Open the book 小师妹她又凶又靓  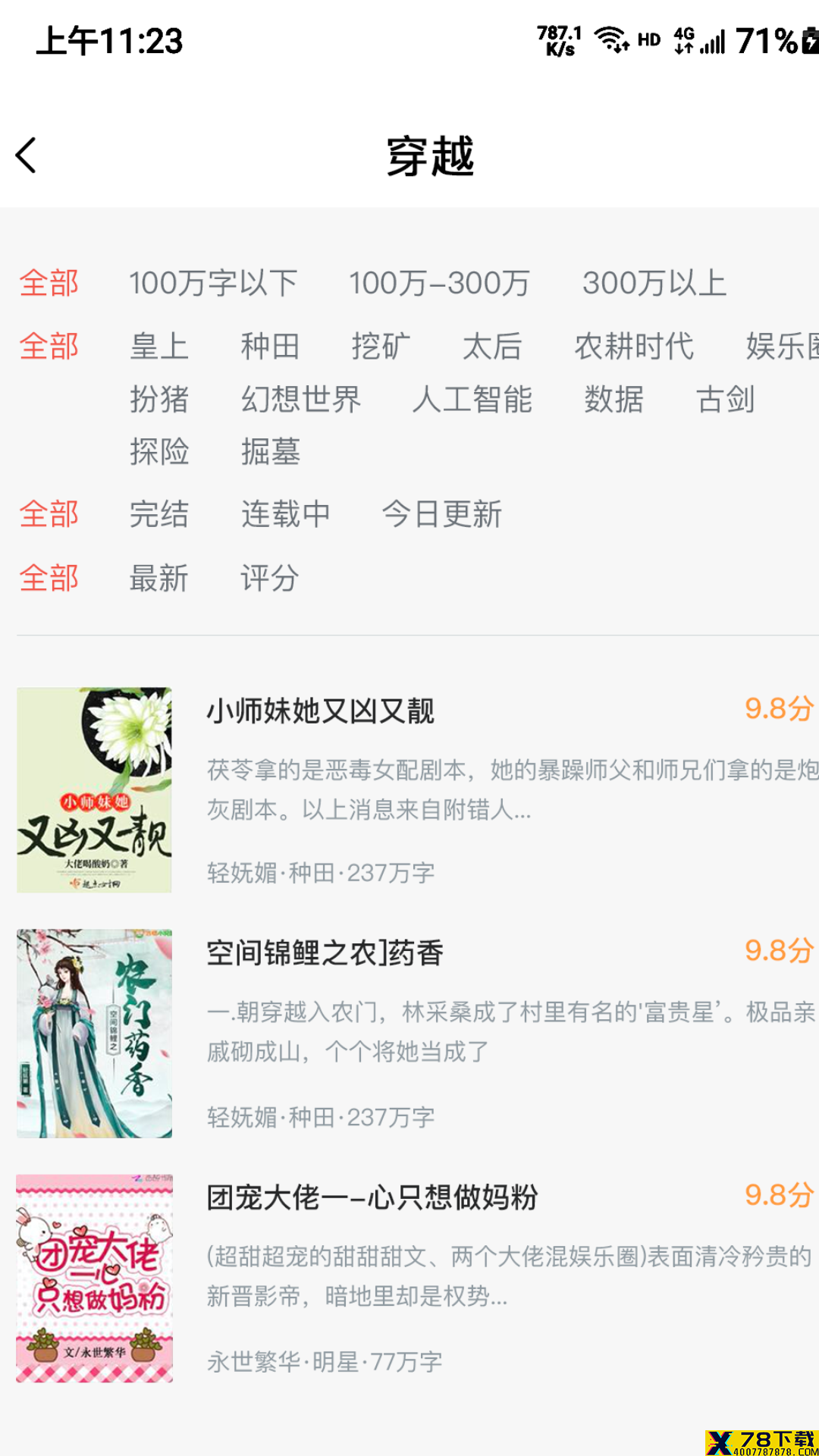(321, 711)
